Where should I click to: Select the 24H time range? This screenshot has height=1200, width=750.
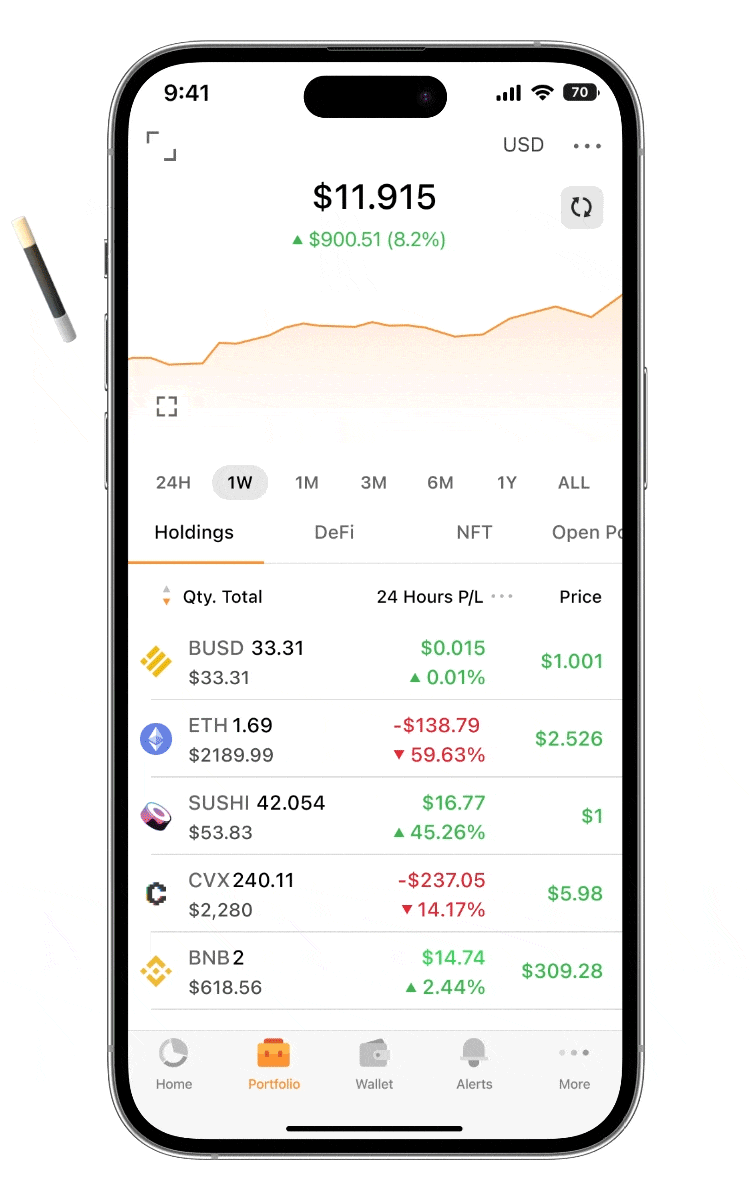point(173,483)
